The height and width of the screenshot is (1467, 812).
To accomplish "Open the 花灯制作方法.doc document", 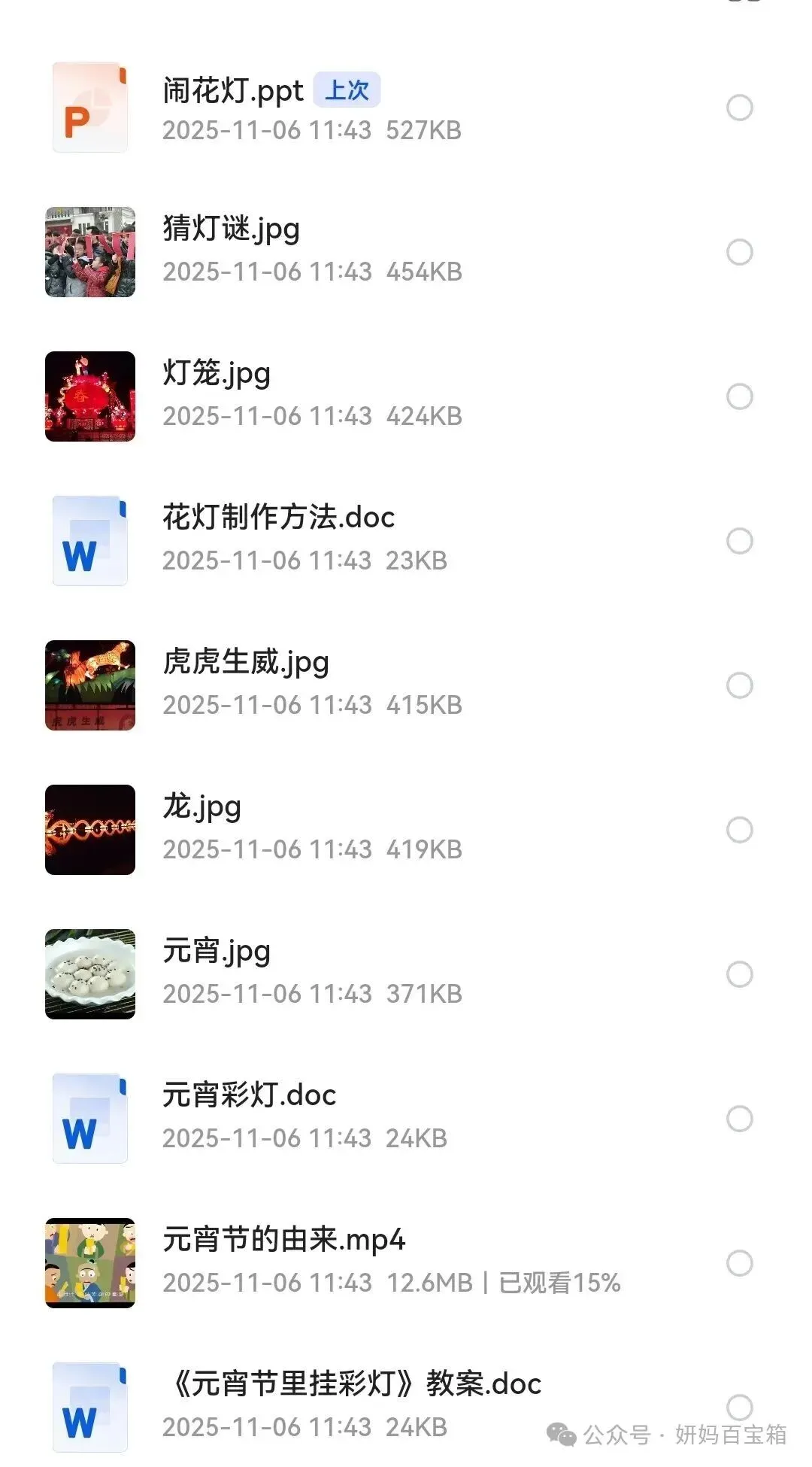I will click(x=278, y=518).
